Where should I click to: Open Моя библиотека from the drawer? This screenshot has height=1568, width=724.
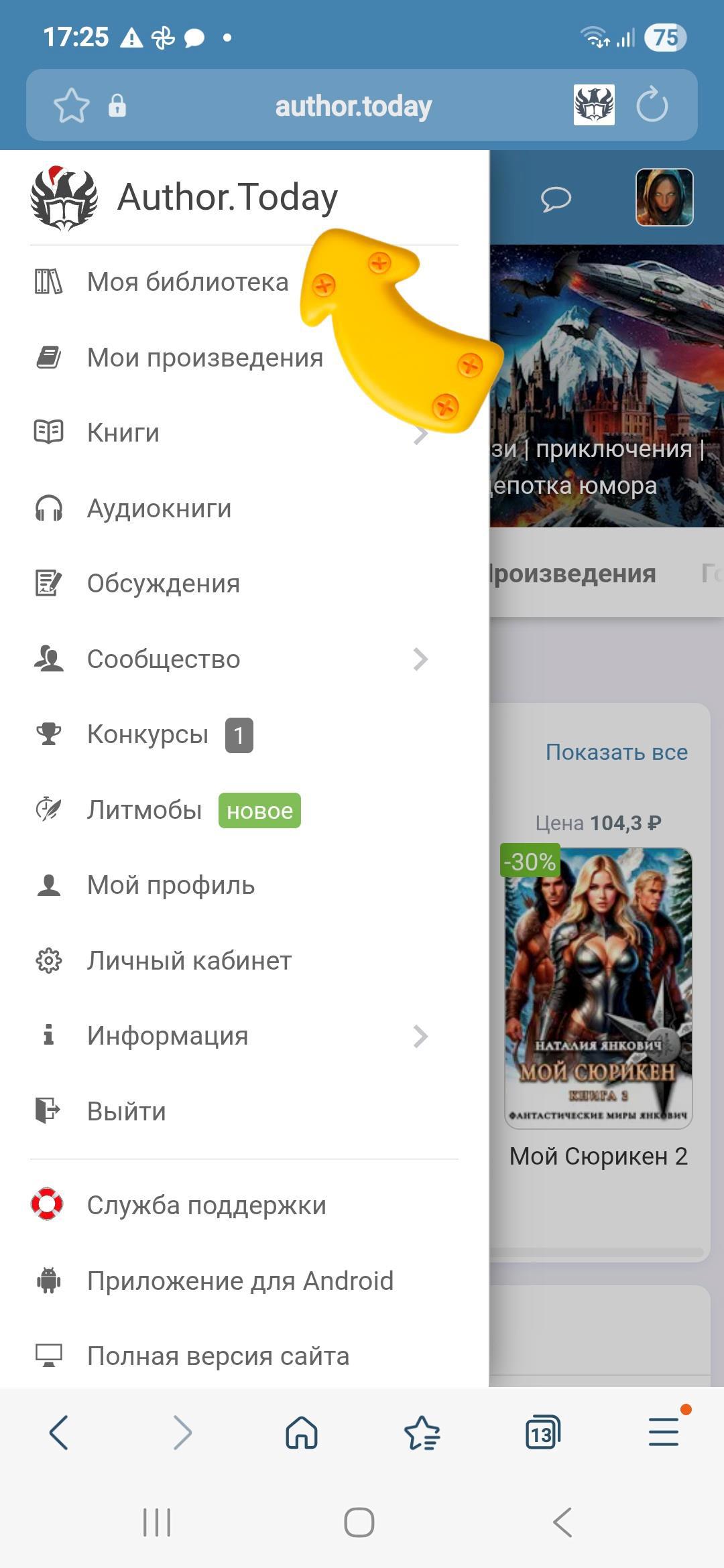[188, 282]
